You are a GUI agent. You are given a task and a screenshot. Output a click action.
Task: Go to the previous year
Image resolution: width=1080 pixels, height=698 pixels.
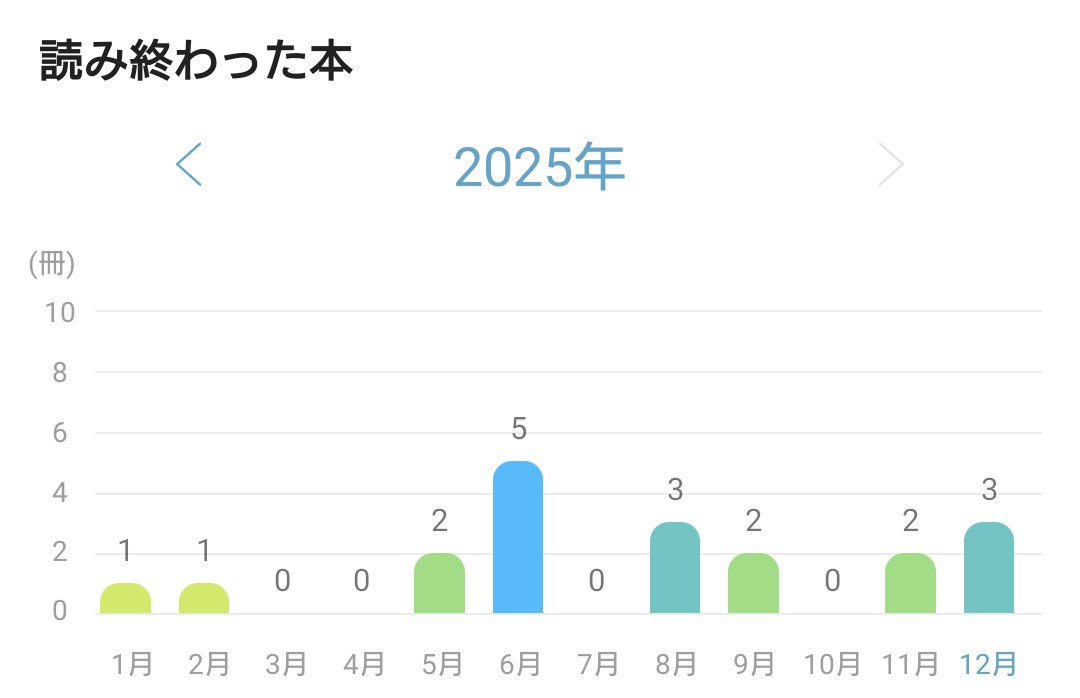tap(189, 165)
